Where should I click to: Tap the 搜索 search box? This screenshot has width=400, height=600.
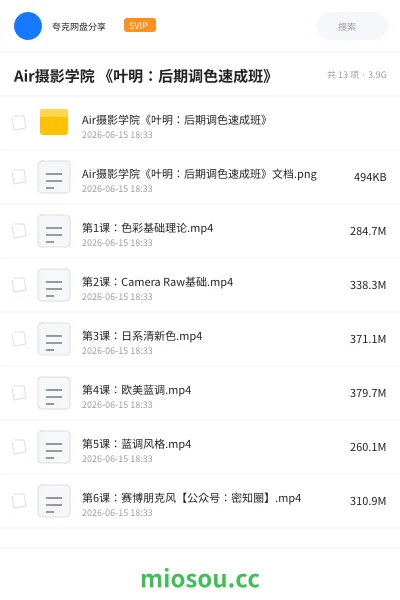point(351,26)
